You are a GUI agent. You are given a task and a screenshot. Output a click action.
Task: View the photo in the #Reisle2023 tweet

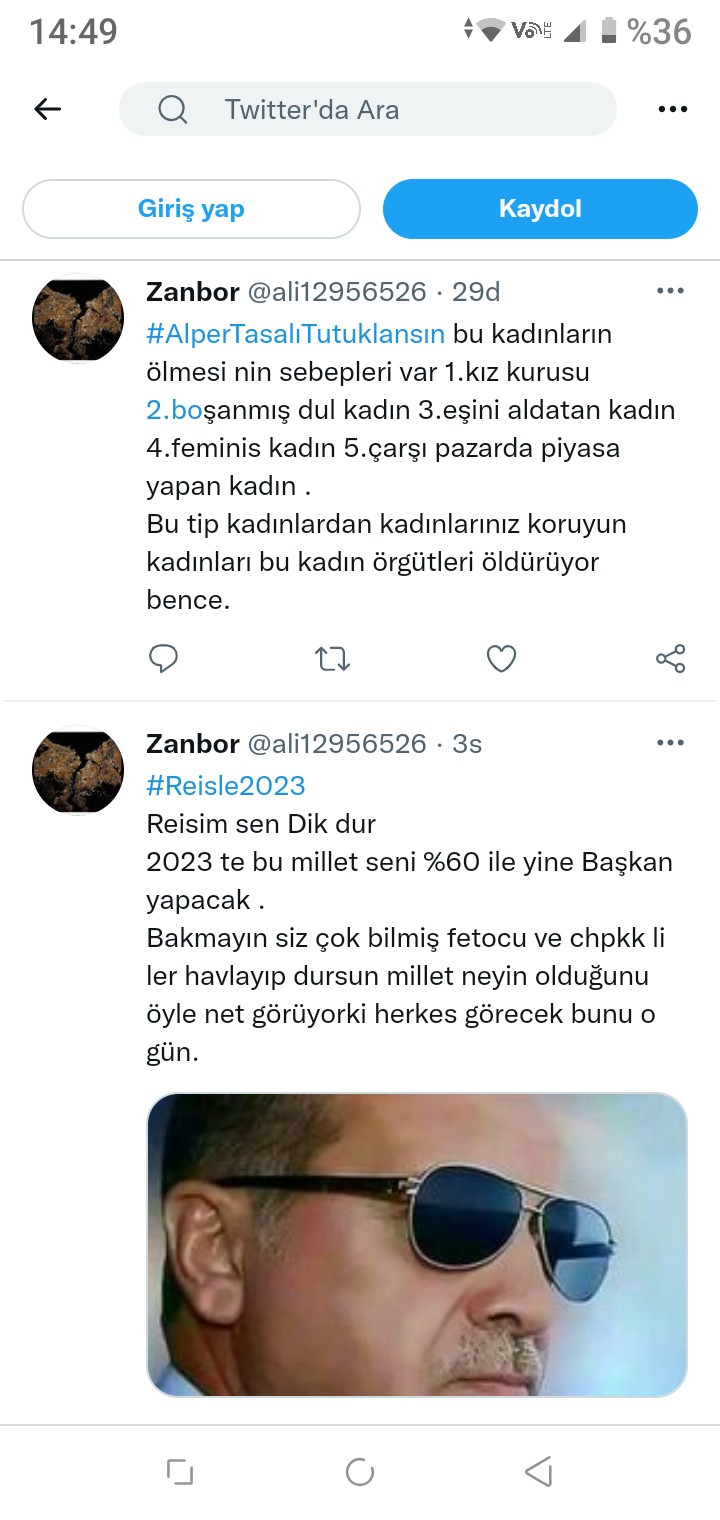pos(417,1244)
